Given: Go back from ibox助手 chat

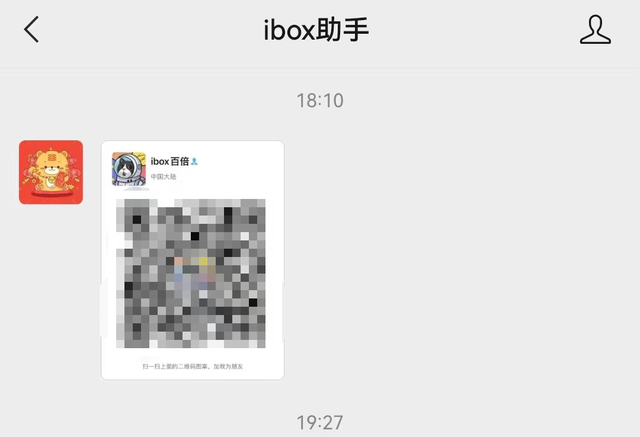Looking at the screenshot, I should tap(32, 30).
